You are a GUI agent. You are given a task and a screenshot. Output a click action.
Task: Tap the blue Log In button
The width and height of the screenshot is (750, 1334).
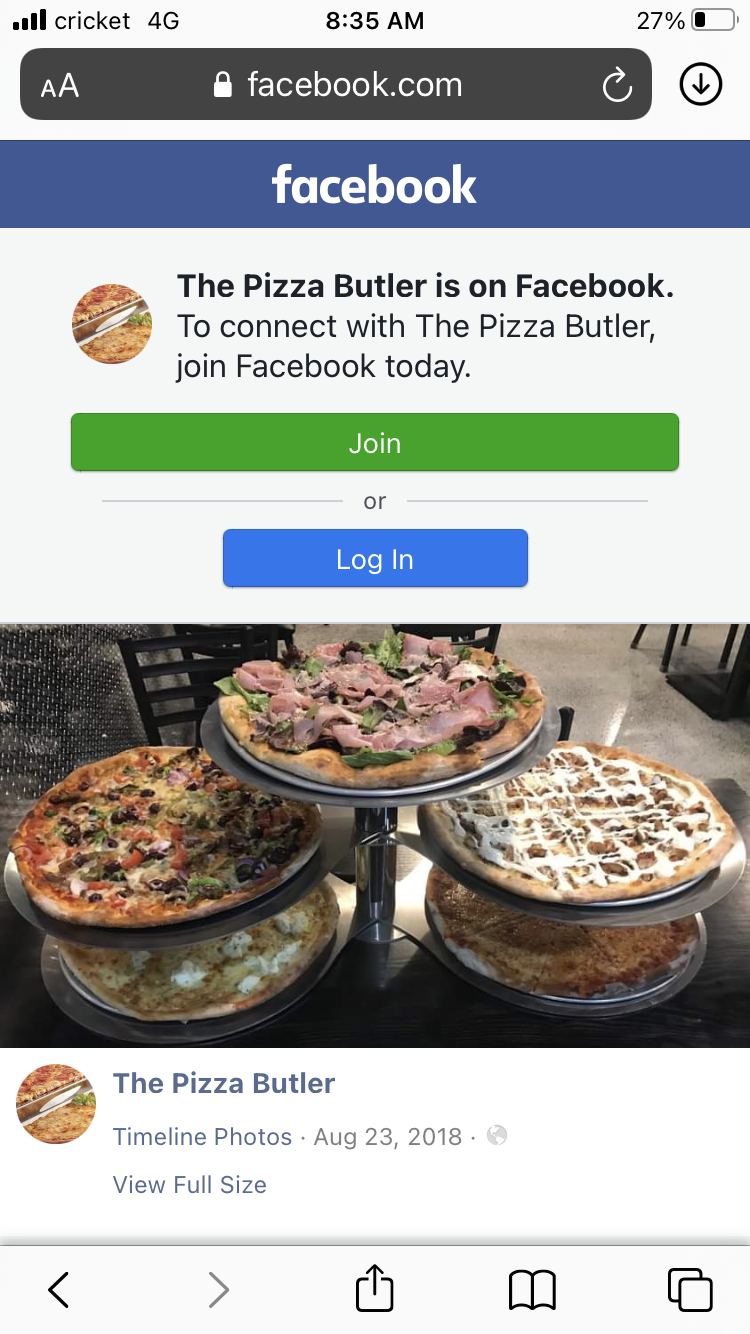(375, 559)
